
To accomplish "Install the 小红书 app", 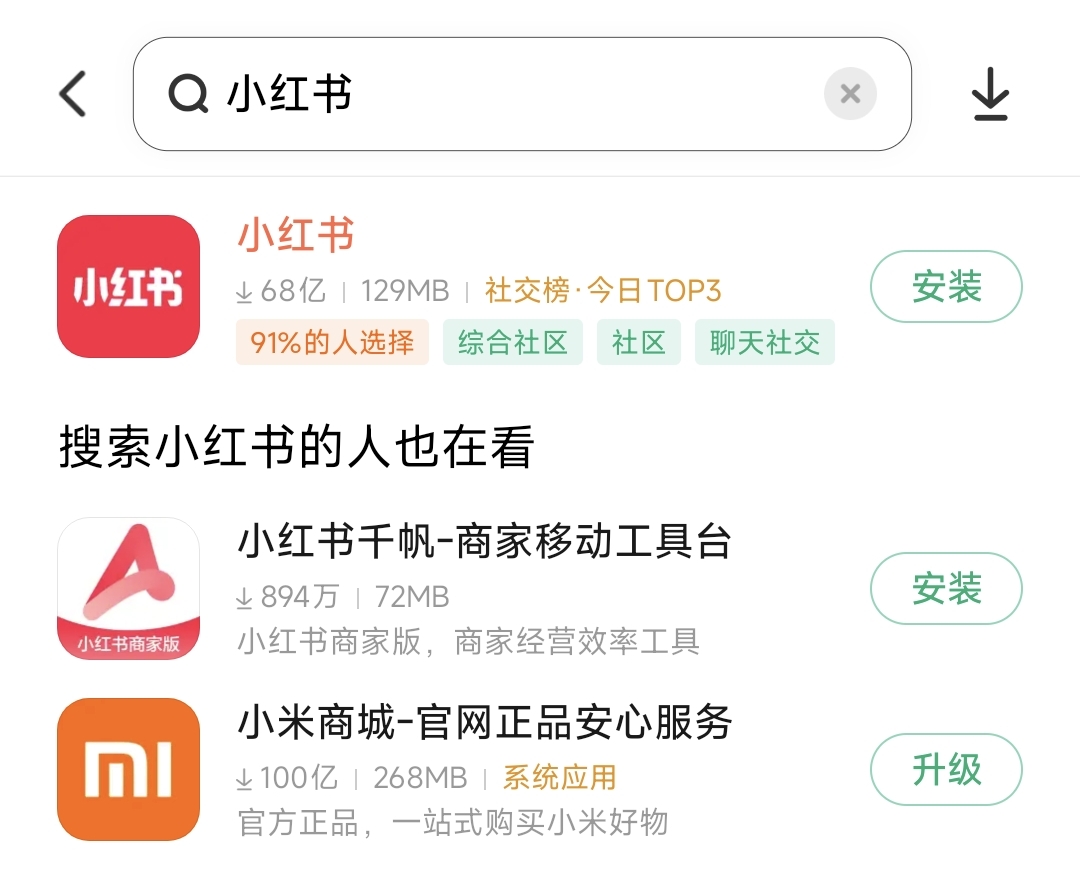I will [x=946, y=287].
